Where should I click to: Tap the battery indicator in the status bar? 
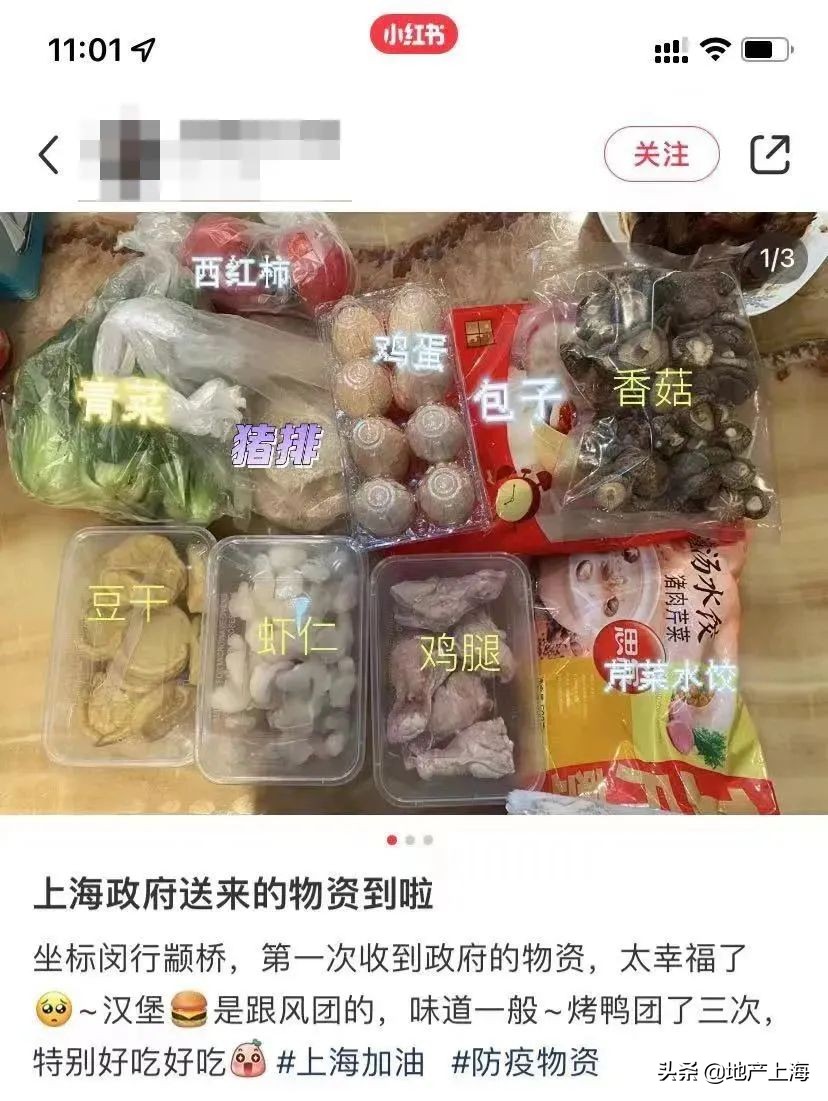766,46
